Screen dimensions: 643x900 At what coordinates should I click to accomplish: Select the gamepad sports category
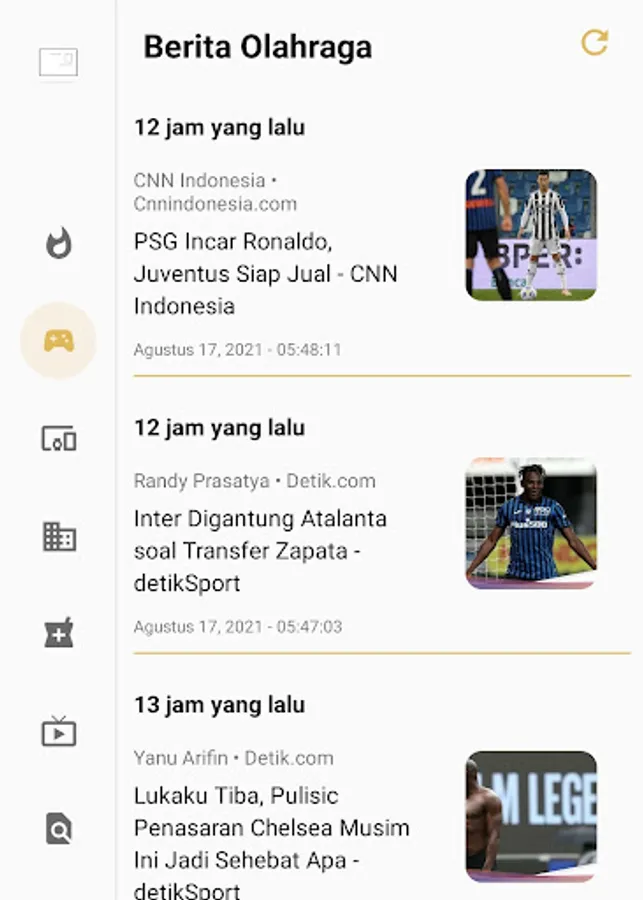(59, 341)
